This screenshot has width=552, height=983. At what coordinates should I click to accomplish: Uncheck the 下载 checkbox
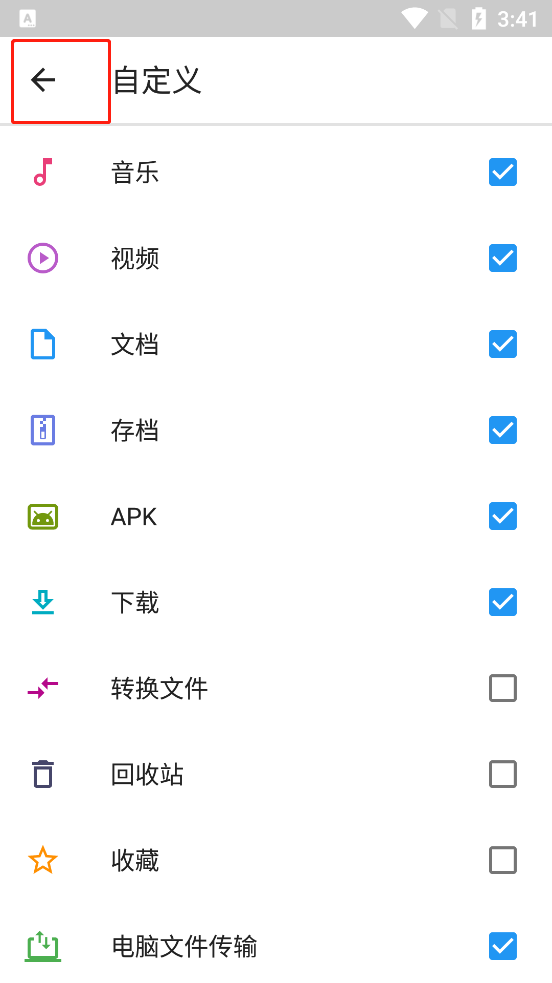pos(503,602)
